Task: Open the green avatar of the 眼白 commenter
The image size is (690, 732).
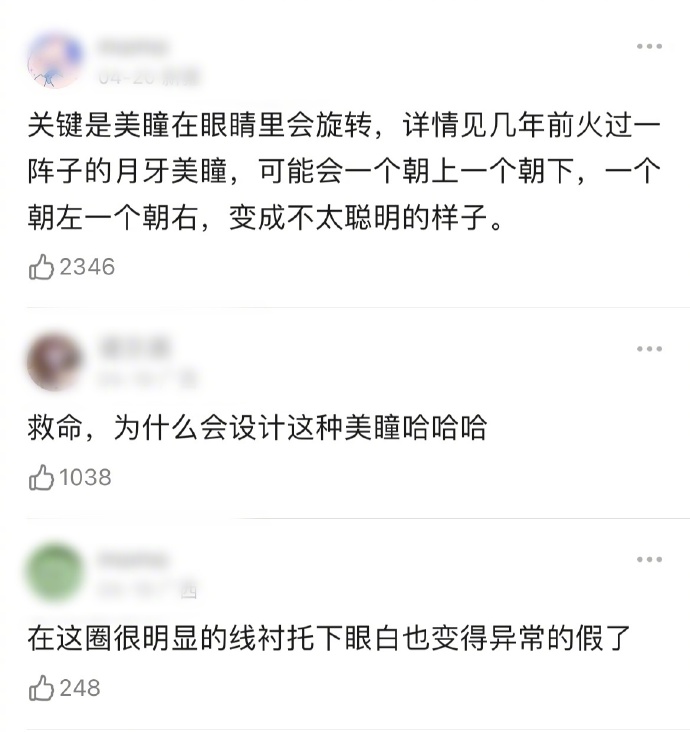Action: (55, 573)
